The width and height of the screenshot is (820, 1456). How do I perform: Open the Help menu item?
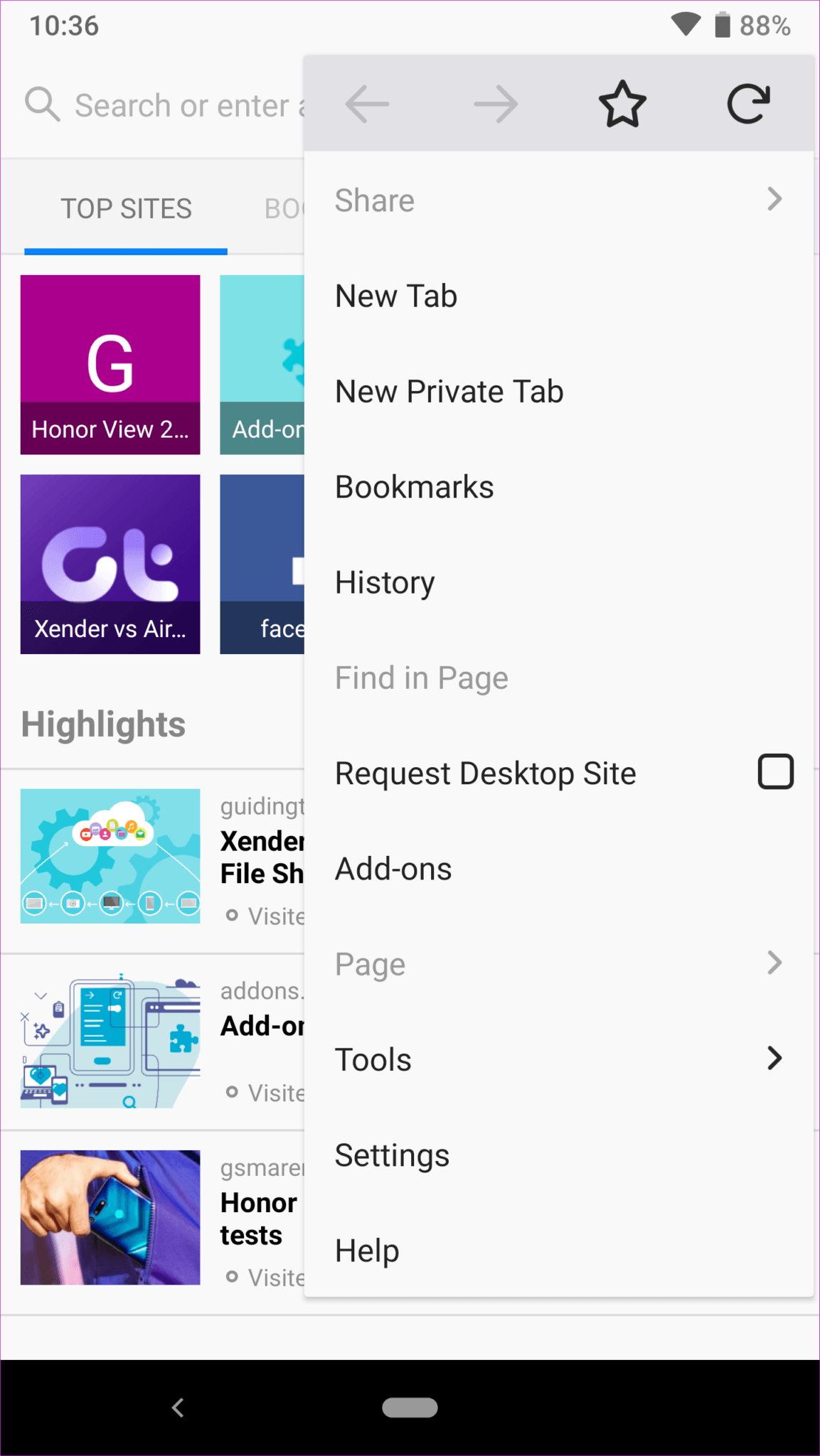click(367, 1251)
